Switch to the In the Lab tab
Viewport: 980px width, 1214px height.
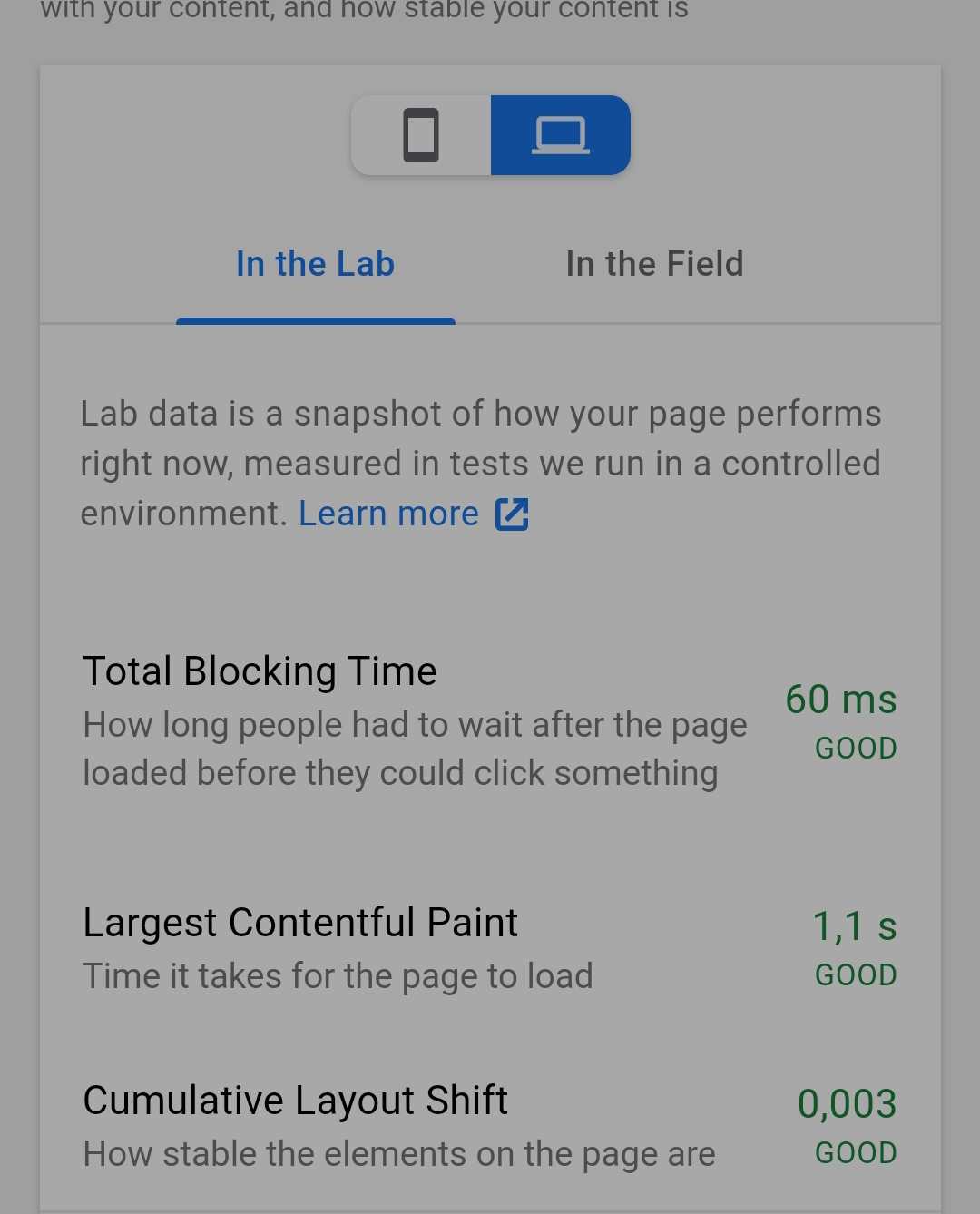315,265
